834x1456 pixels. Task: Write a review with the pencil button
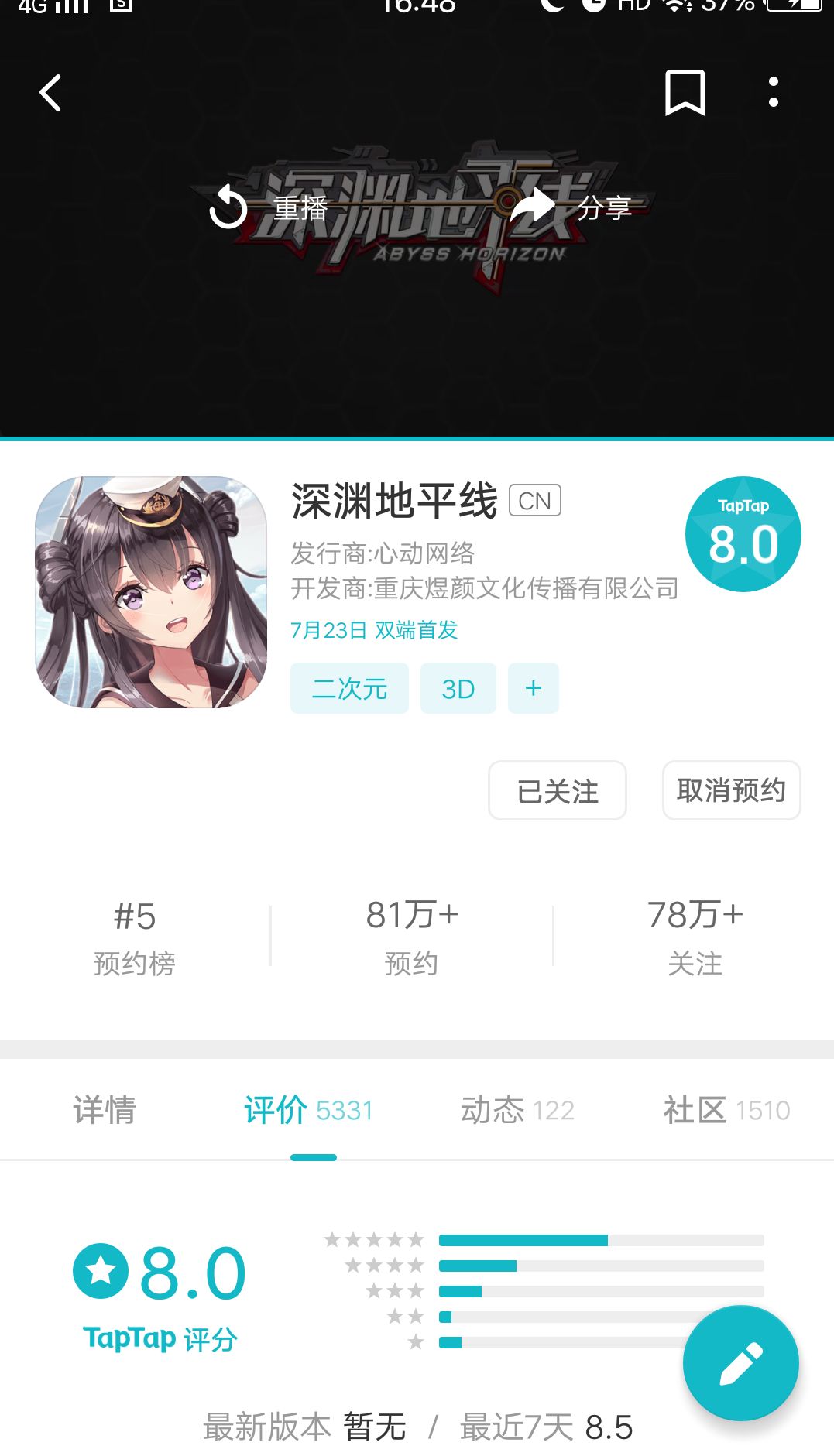740,1363
